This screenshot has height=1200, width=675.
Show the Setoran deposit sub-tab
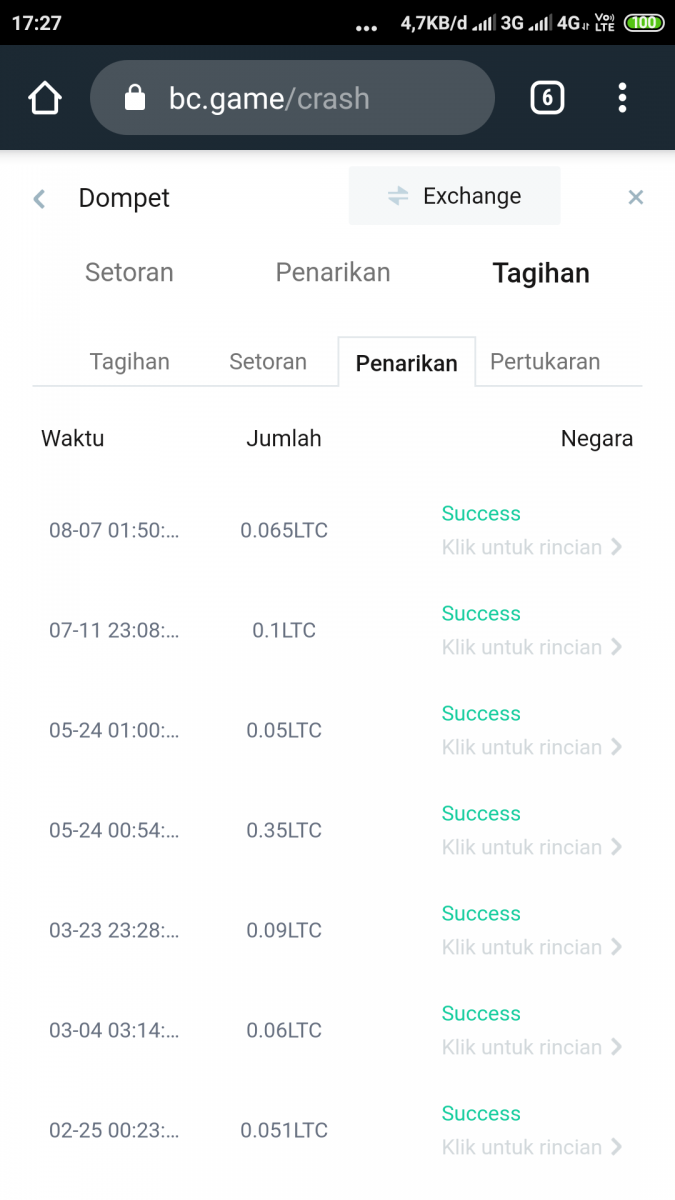click(268, 362)
